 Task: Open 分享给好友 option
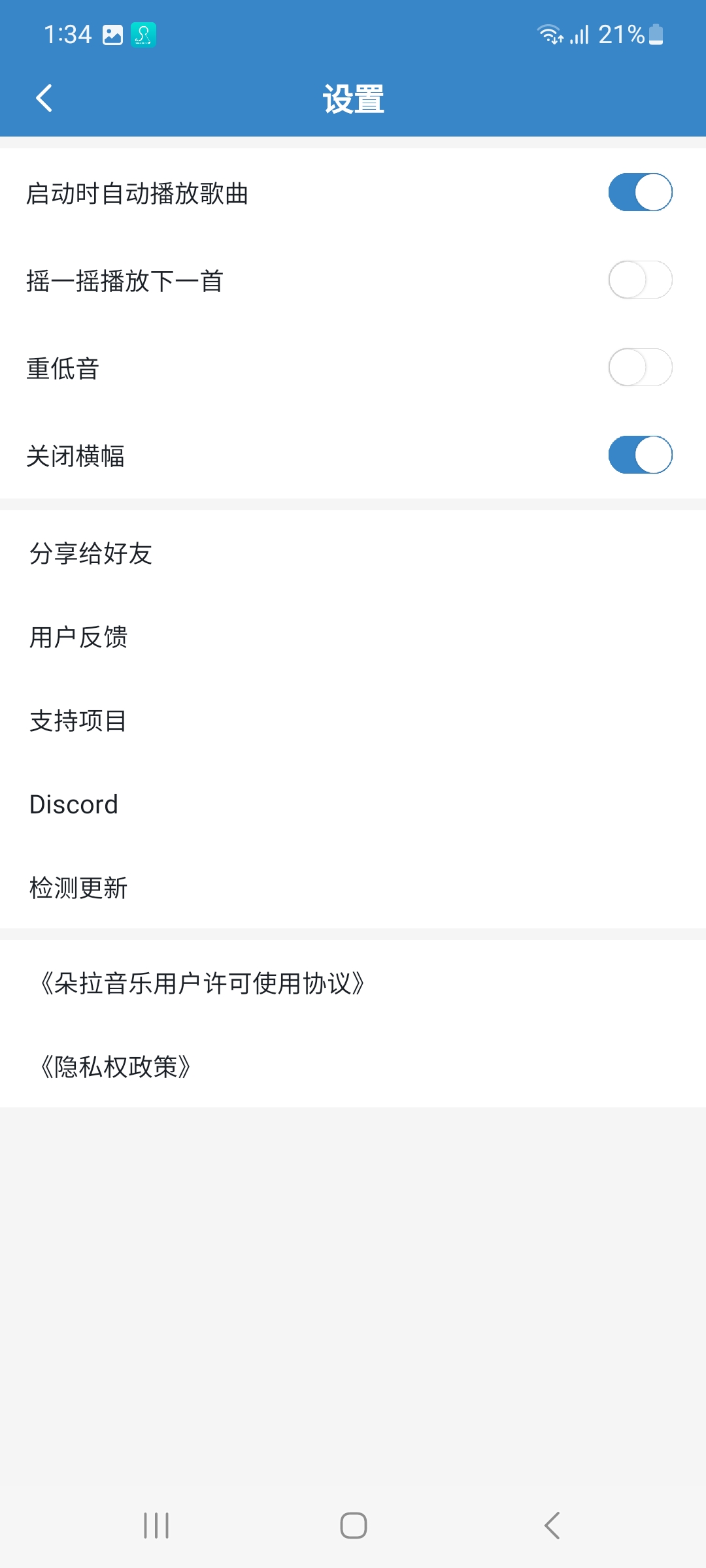click(x=92, y=553)
